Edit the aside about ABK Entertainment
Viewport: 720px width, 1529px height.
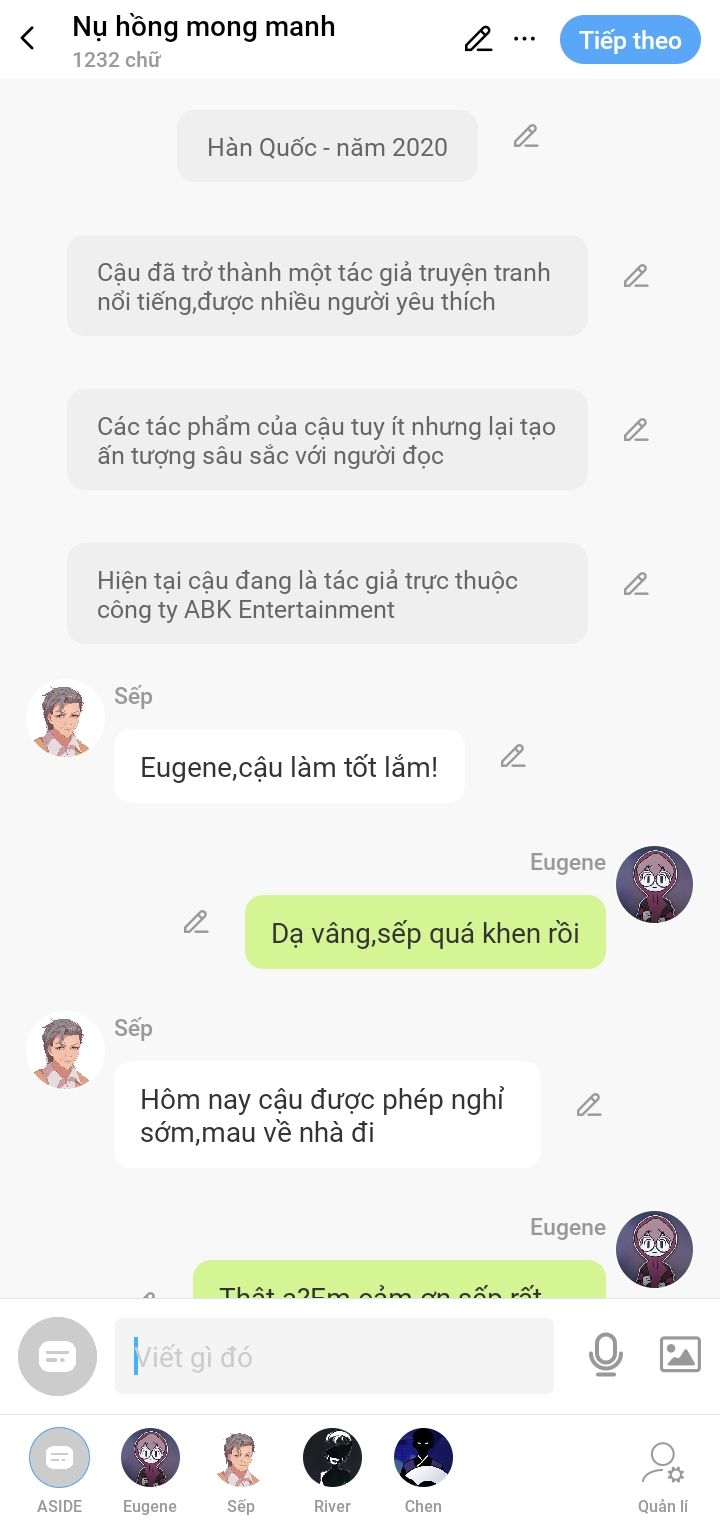636,584
